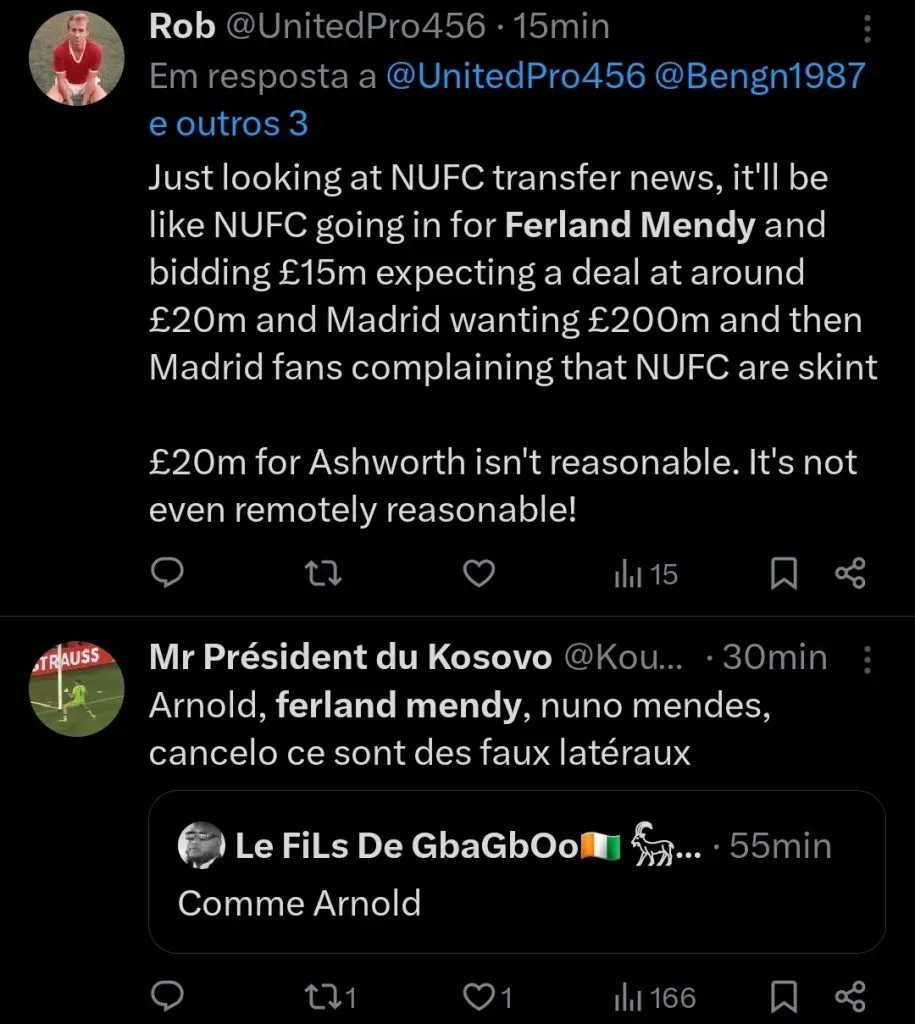View analytics for Rob's tweet
This screenshot has width=915, height=1024.
pyautogui.click(x=645, y=574)
